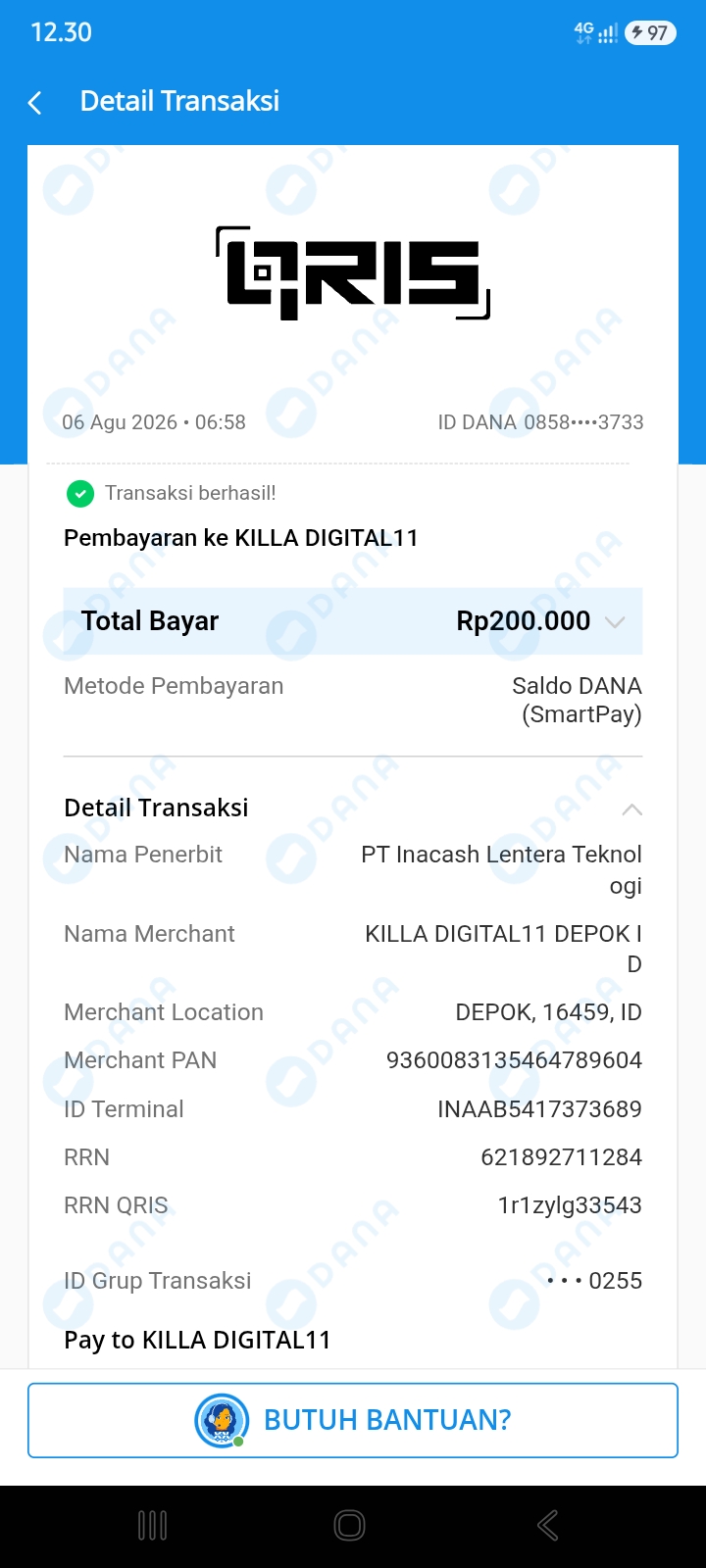
Task: Go back from Detail Transaksi
Action: 35,102
